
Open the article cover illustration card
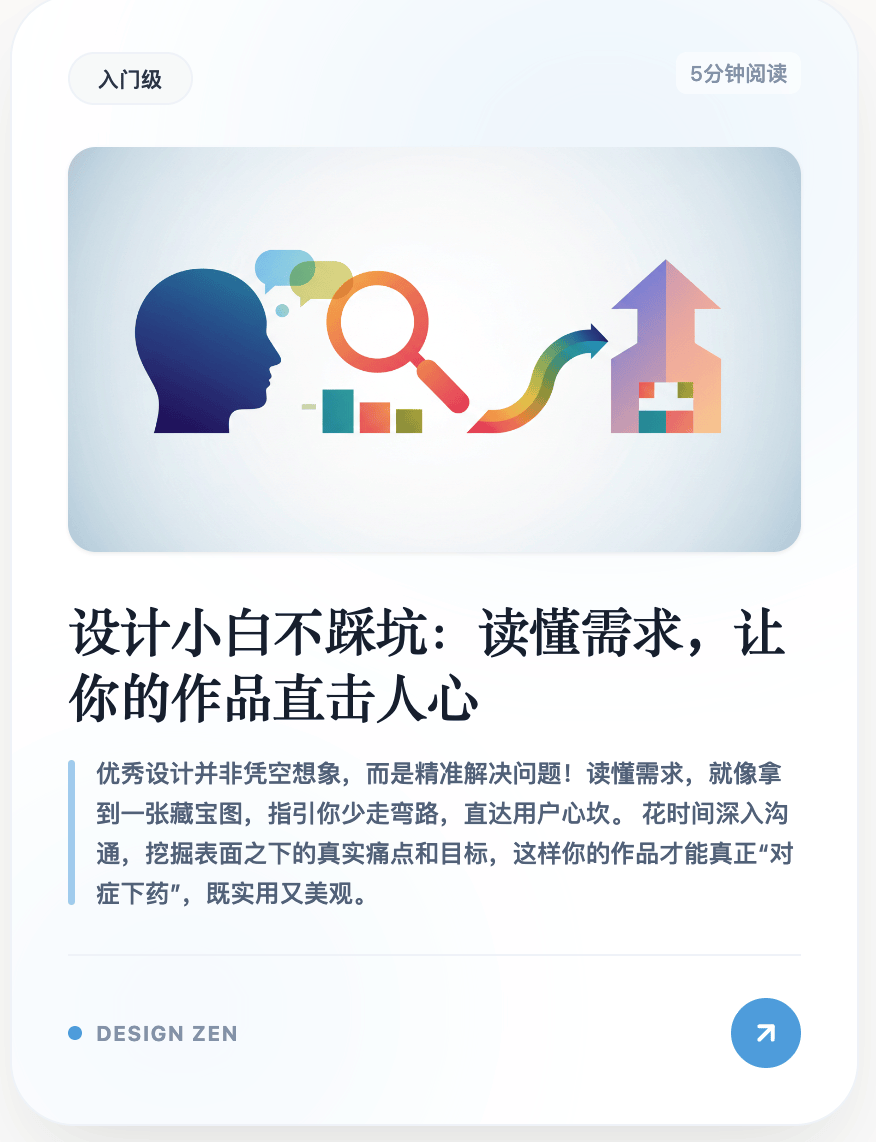coord(434,349)
